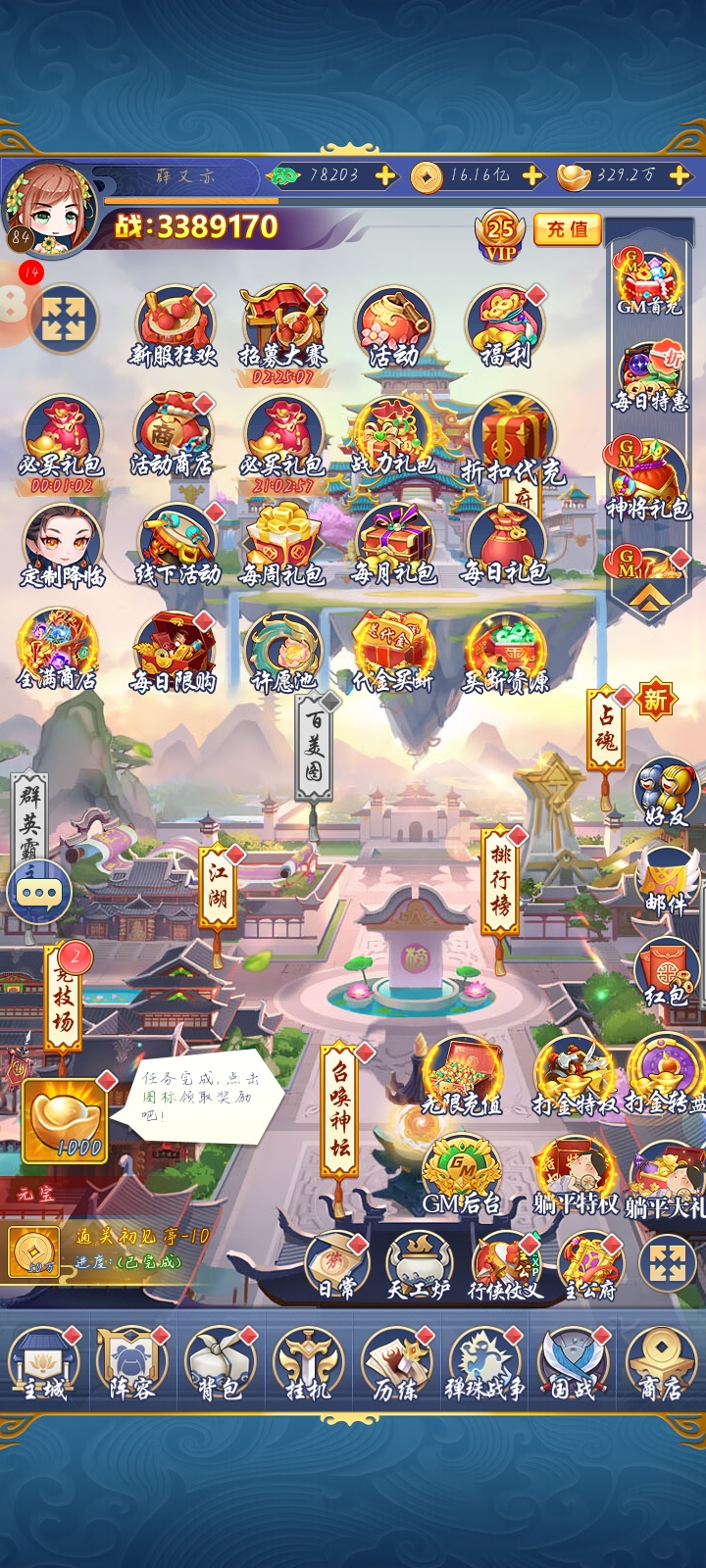Open the chat bubble button
This screenshot has height=1568, width=706.
[39, 893]
